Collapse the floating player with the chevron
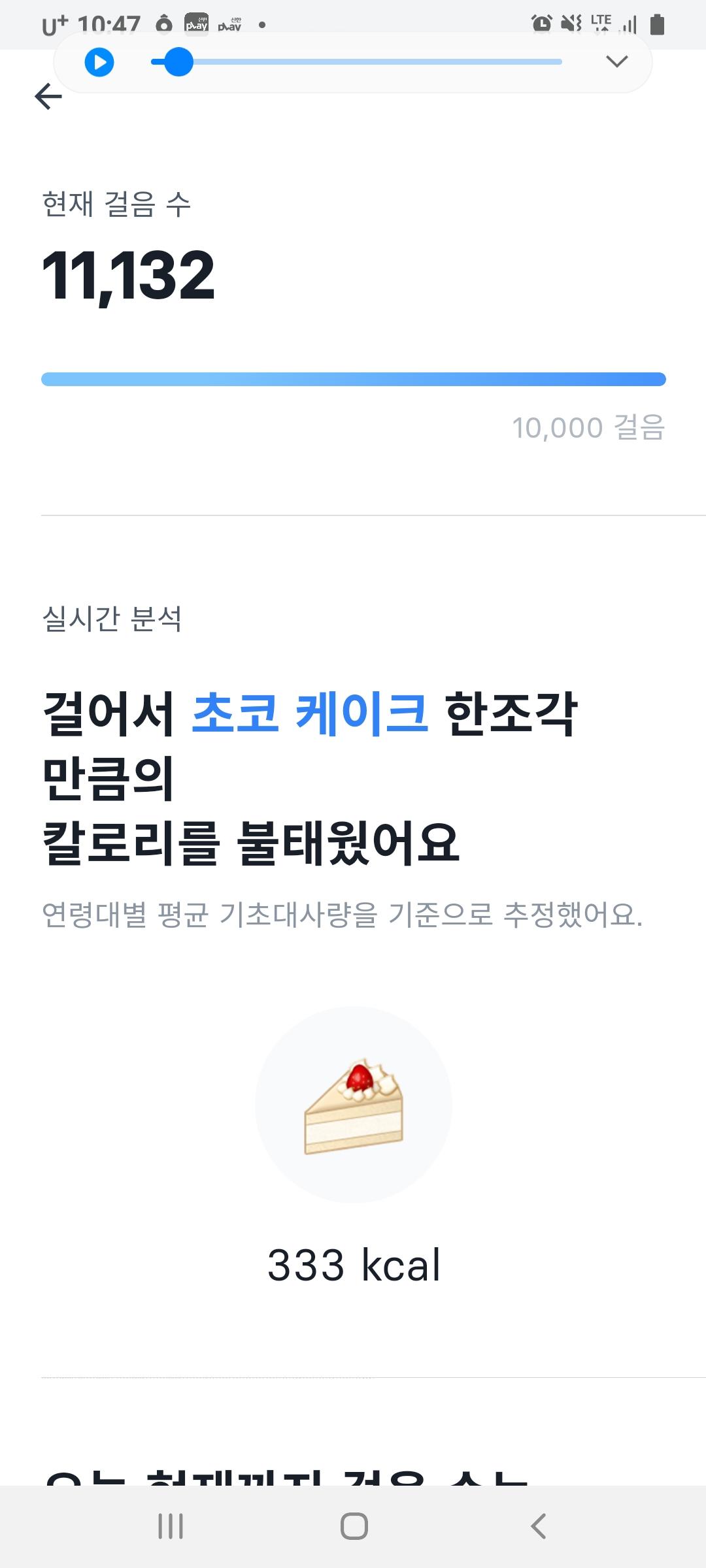Screen dimensions: 706x1568 click(x=616, y=62)
